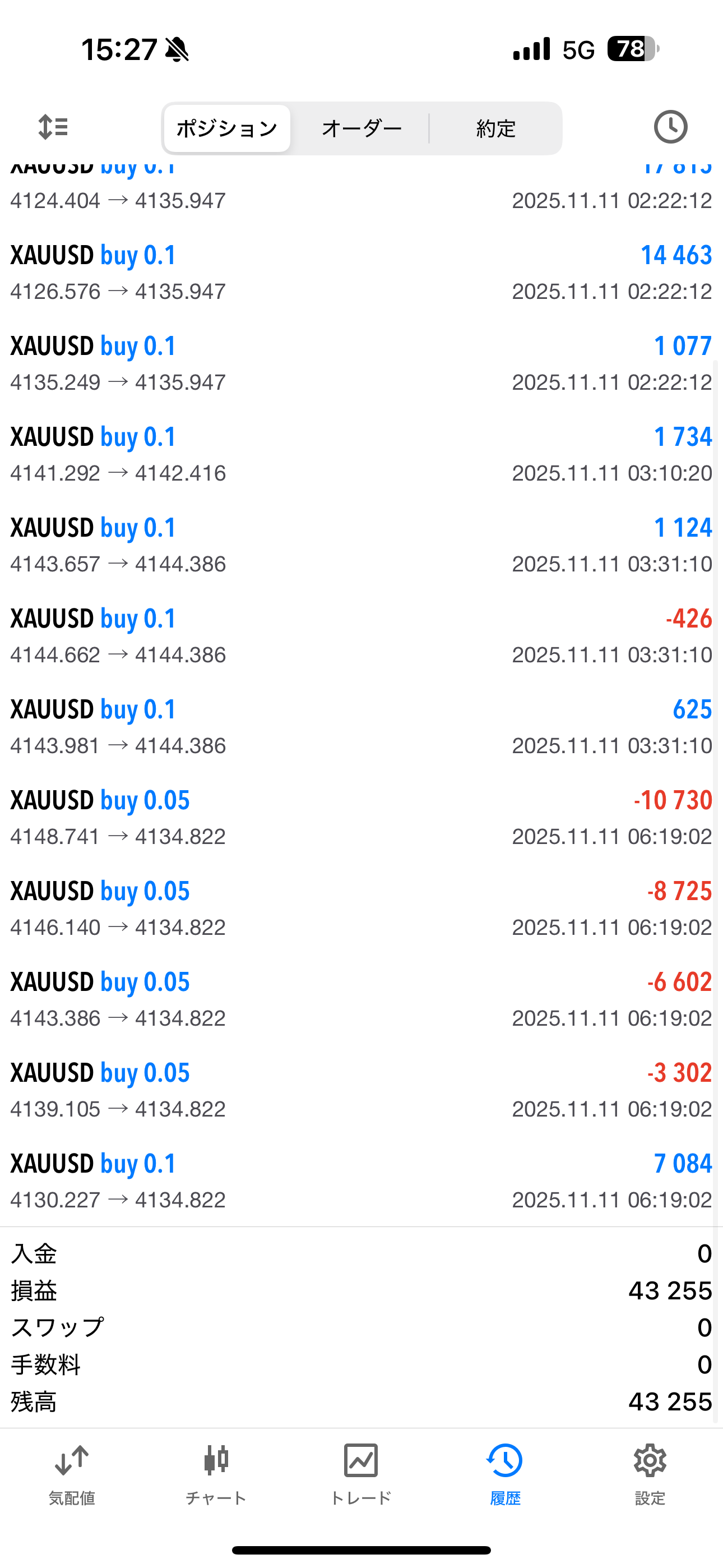Viewport: 723px width, 1568px height.
Task: Open the sort options icon
Action: [53, 127]
